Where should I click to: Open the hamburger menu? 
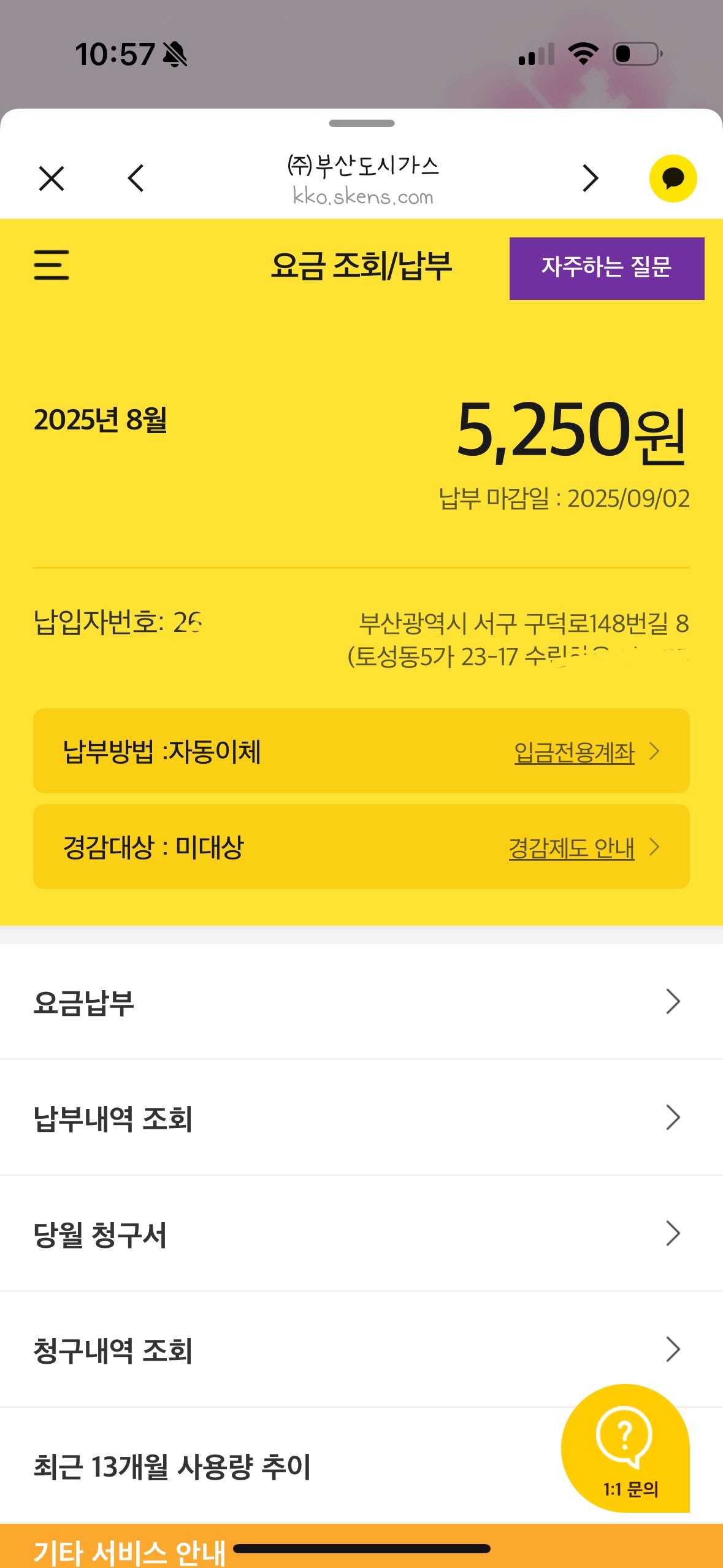[x=52, y=265]
